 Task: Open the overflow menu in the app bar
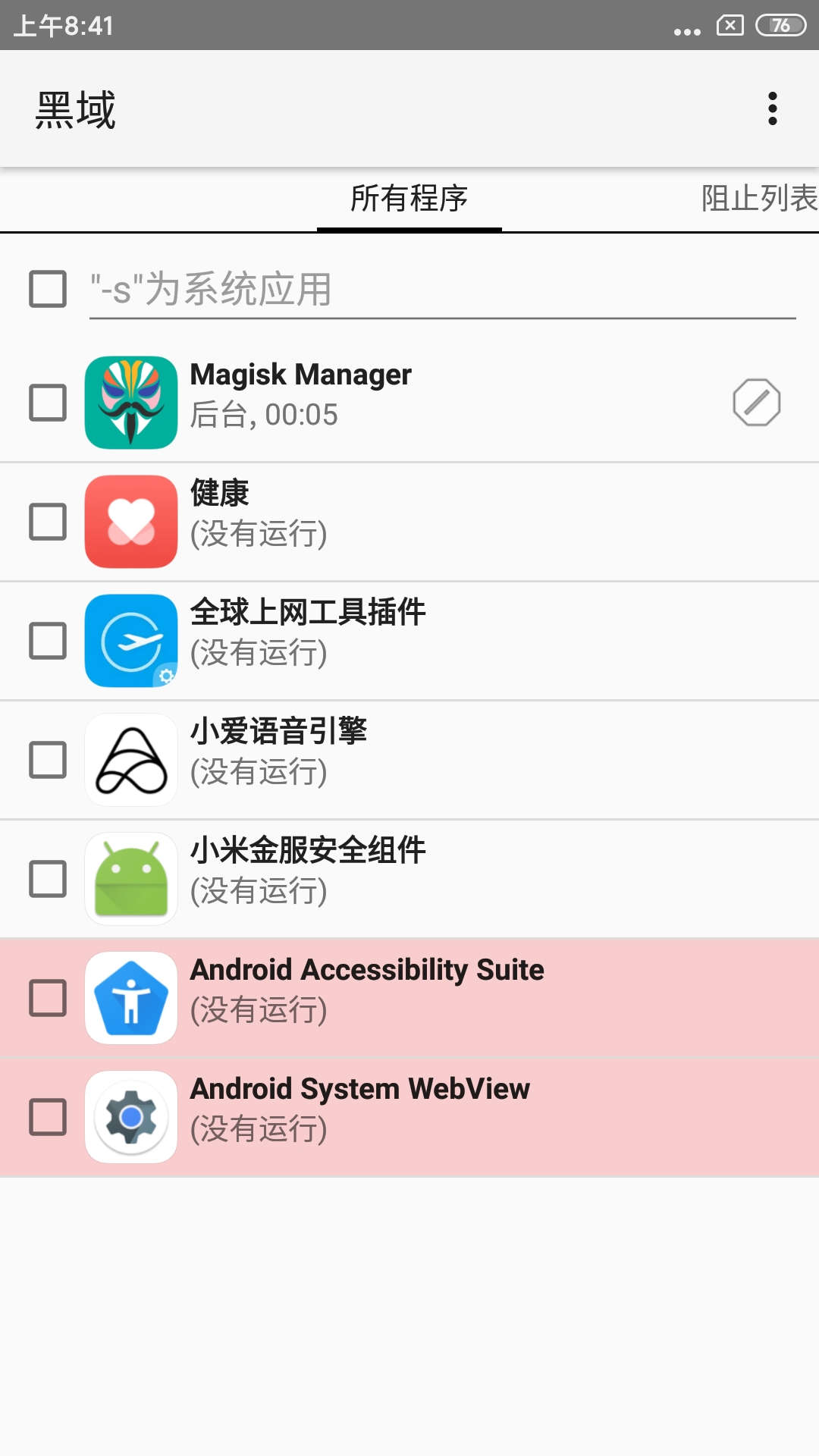772,109
